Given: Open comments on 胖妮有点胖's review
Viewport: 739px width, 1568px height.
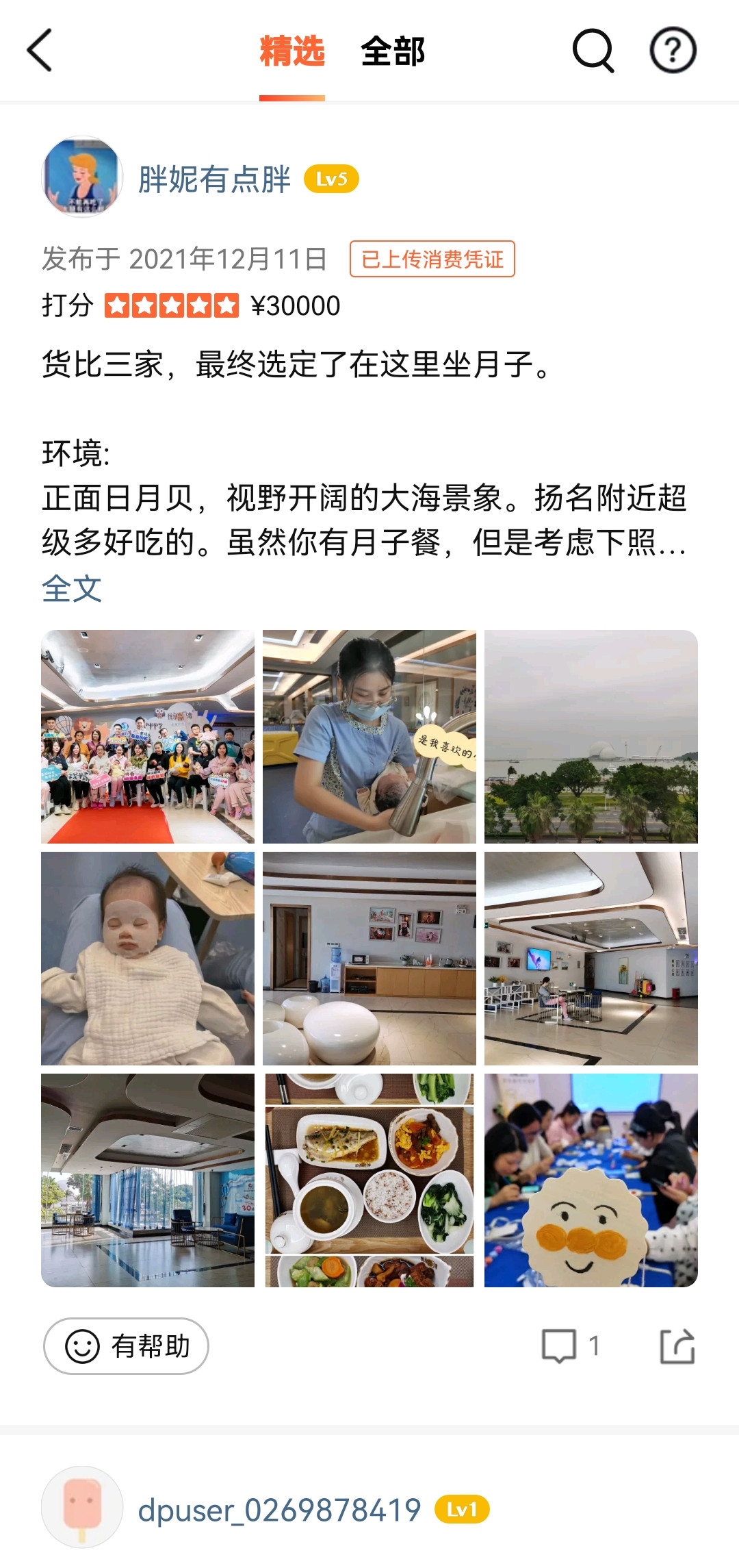Looking at the screenshot, I should pyautogui.click(x=571, y=1346).
